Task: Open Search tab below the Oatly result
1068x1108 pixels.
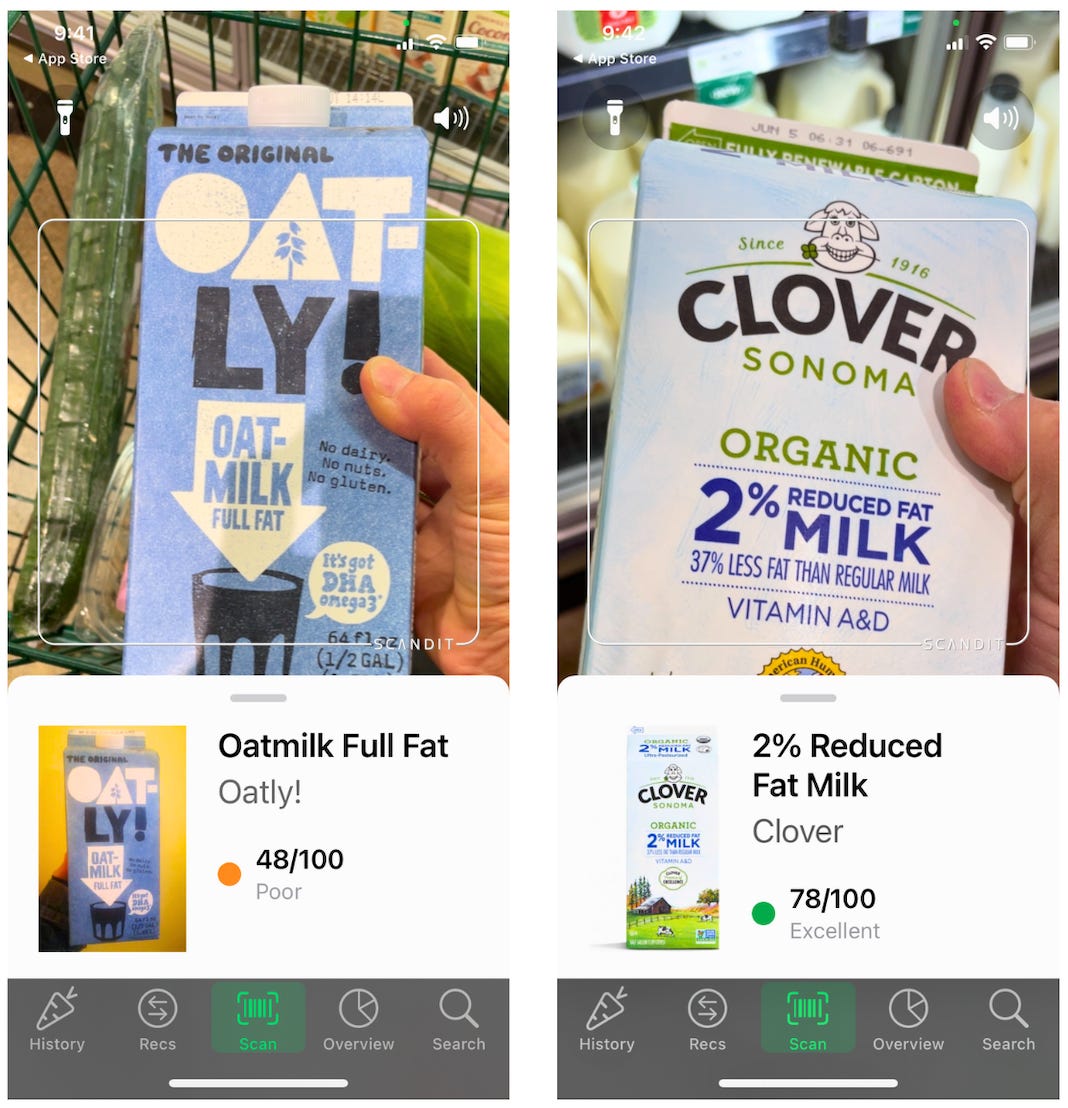Action: click(x=459, y=1020)
